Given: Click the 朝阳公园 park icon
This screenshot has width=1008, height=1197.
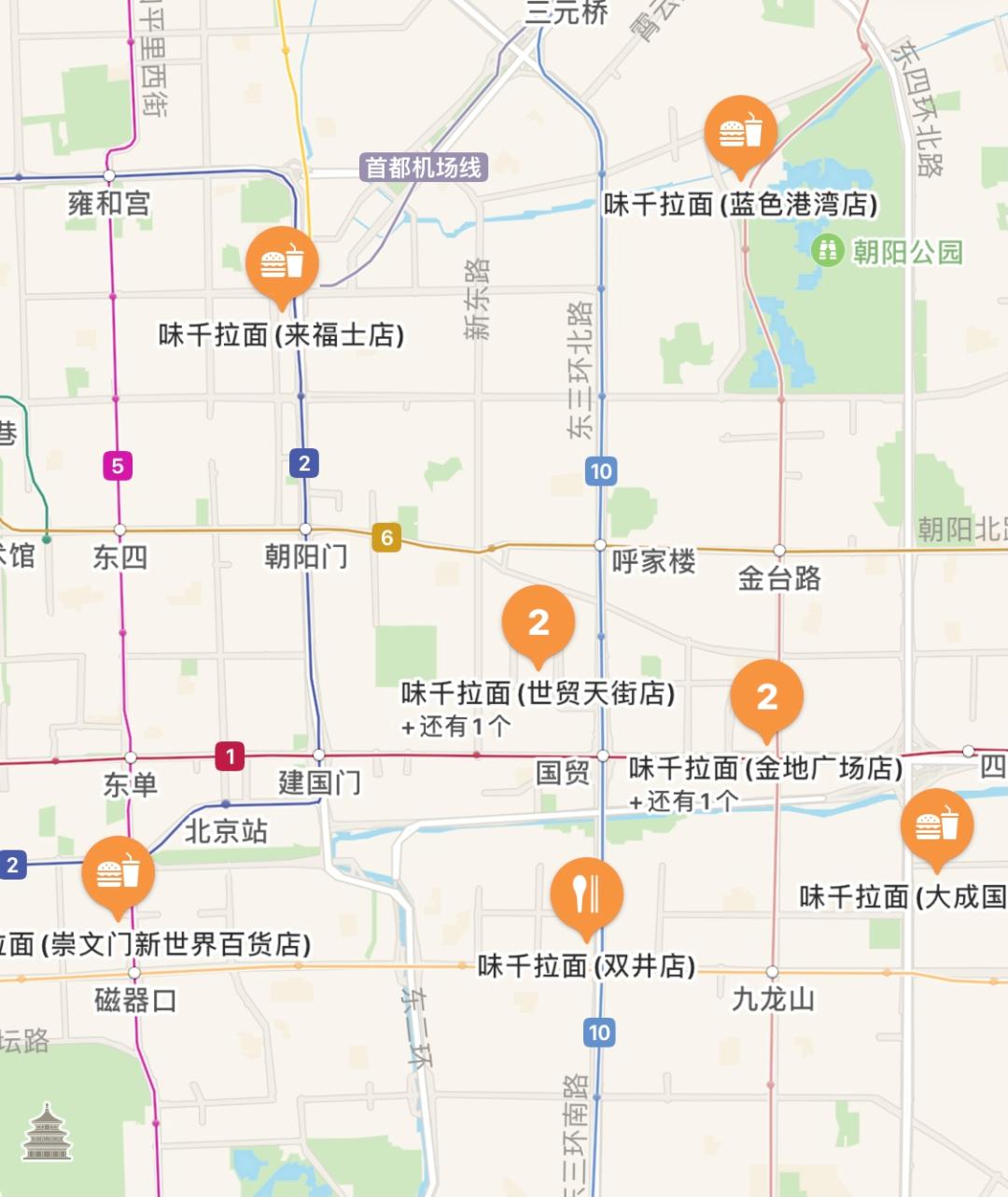Looking at the screenshot, I should tap(826, 250).
